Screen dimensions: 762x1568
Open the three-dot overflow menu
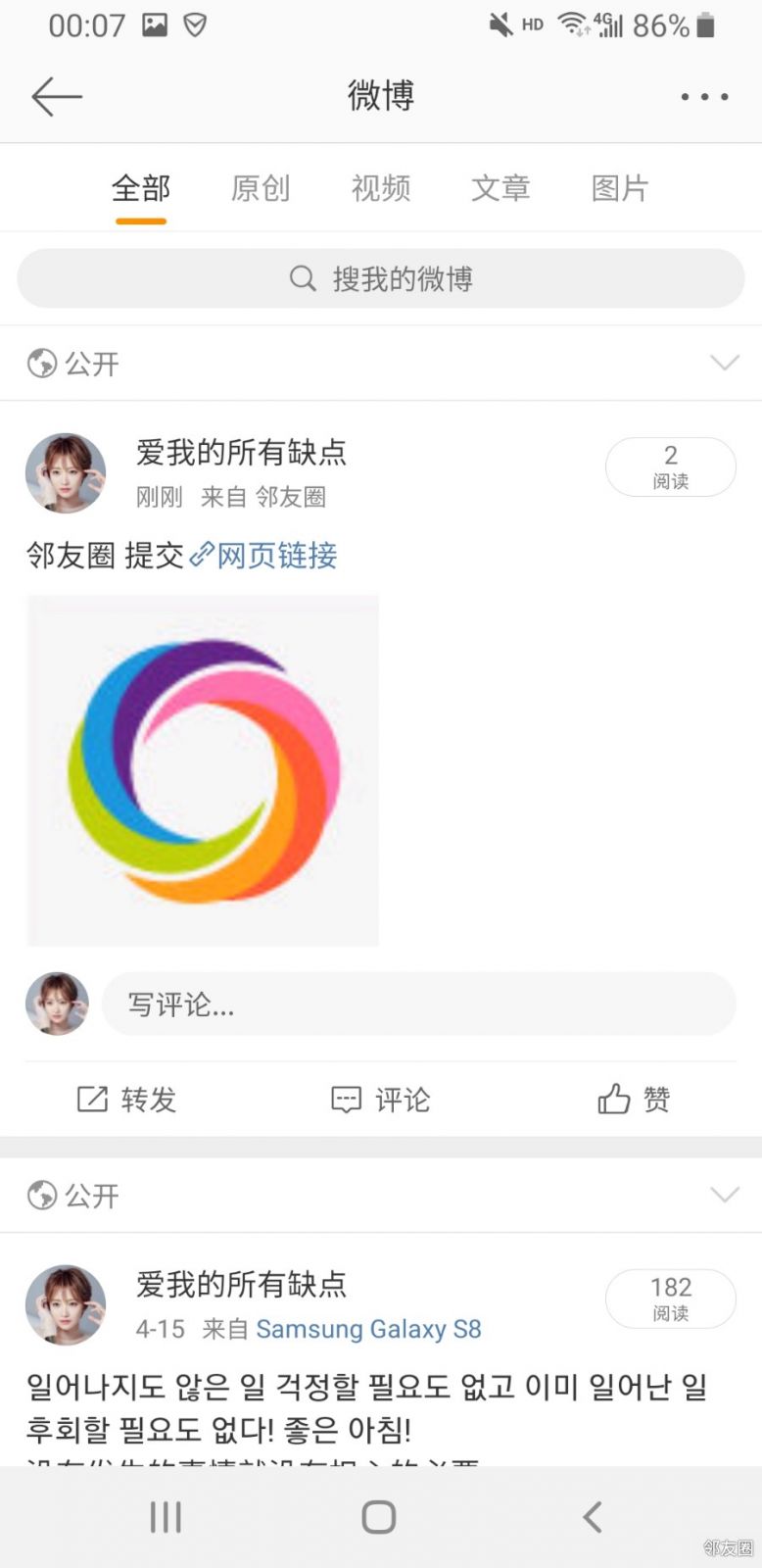[x=704, y=96]
